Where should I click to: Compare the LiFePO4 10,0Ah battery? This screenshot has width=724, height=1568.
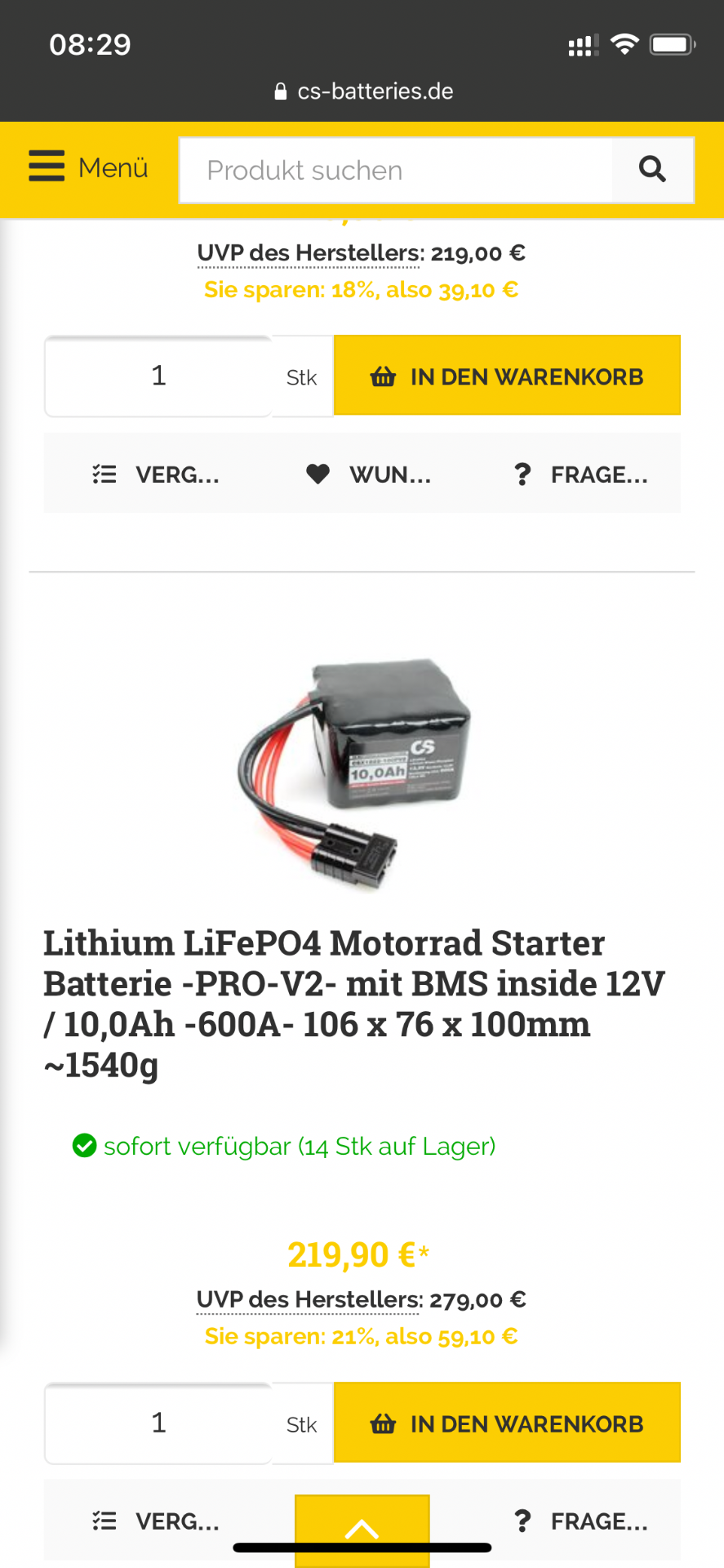(156, 1521)
